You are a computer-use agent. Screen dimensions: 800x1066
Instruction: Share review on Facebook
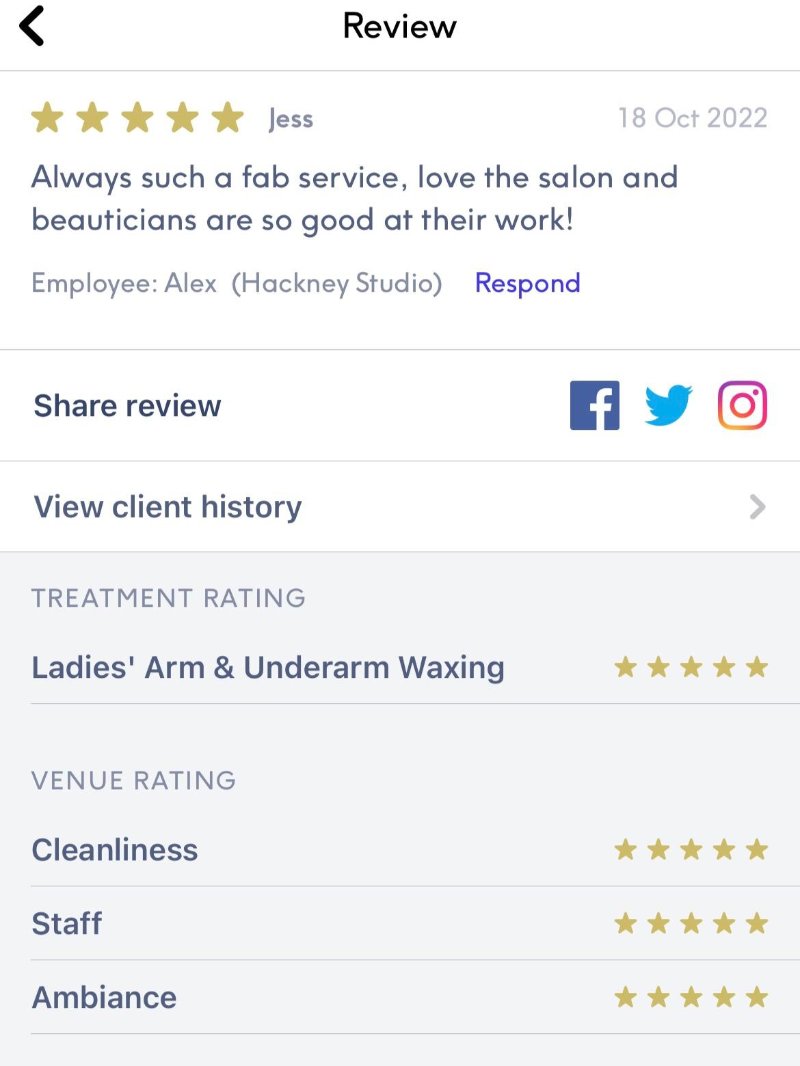[595, 406]
